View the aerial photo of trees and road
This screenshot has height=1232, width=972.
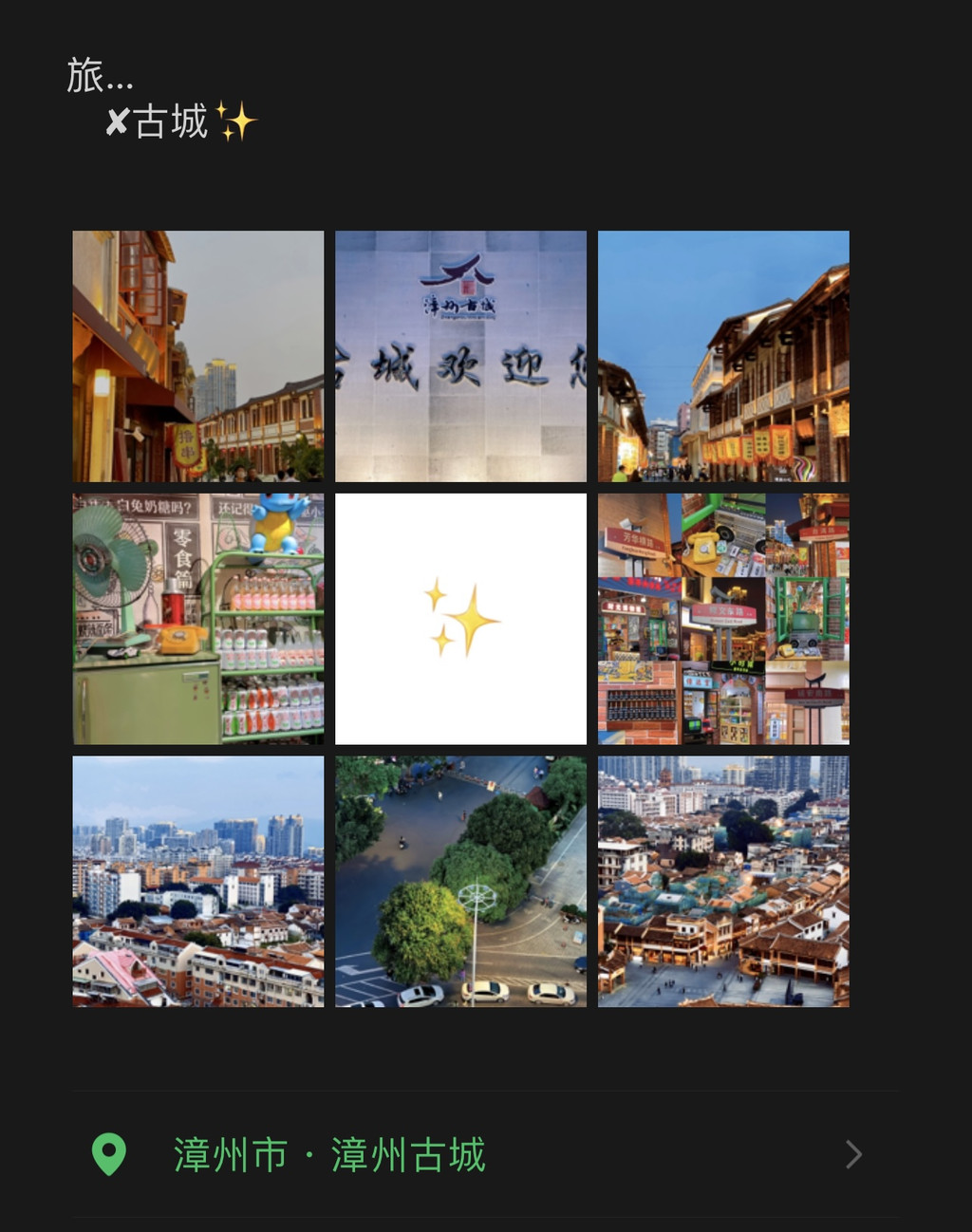[460, 881]
